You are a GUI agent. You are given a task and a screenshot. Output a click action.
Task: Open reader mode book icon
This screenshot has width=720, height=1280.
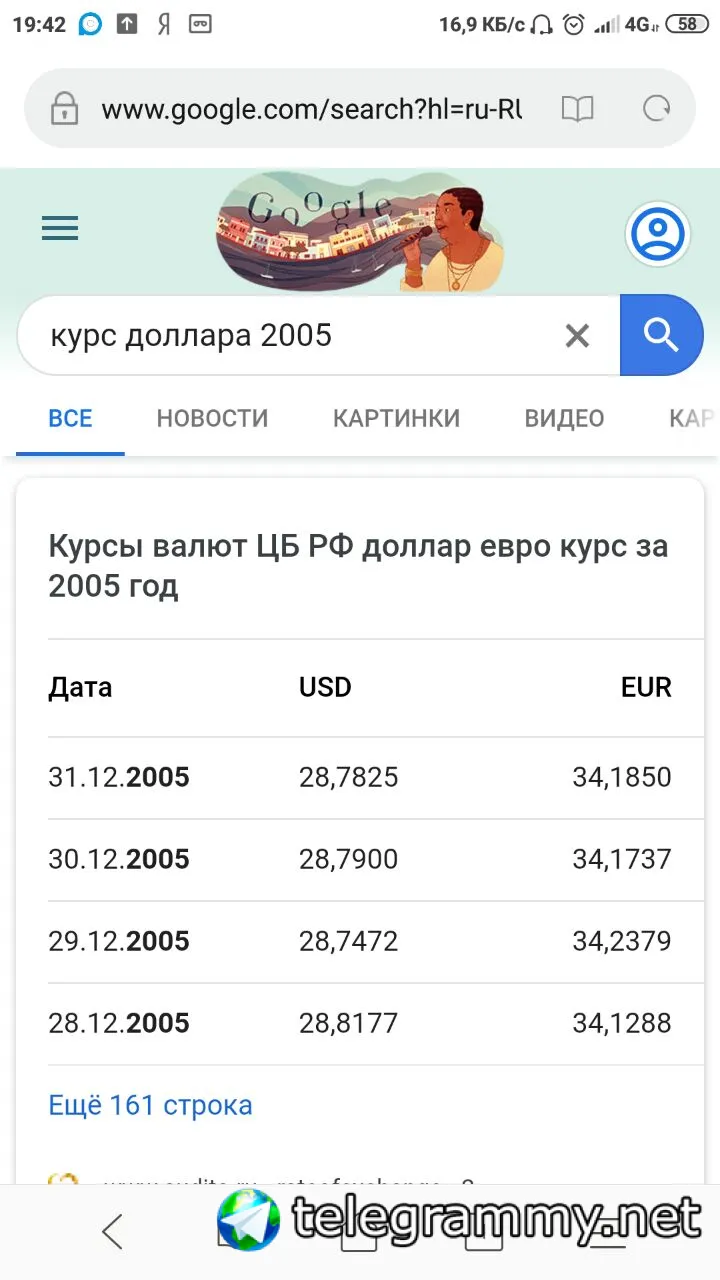click(577, 109)
